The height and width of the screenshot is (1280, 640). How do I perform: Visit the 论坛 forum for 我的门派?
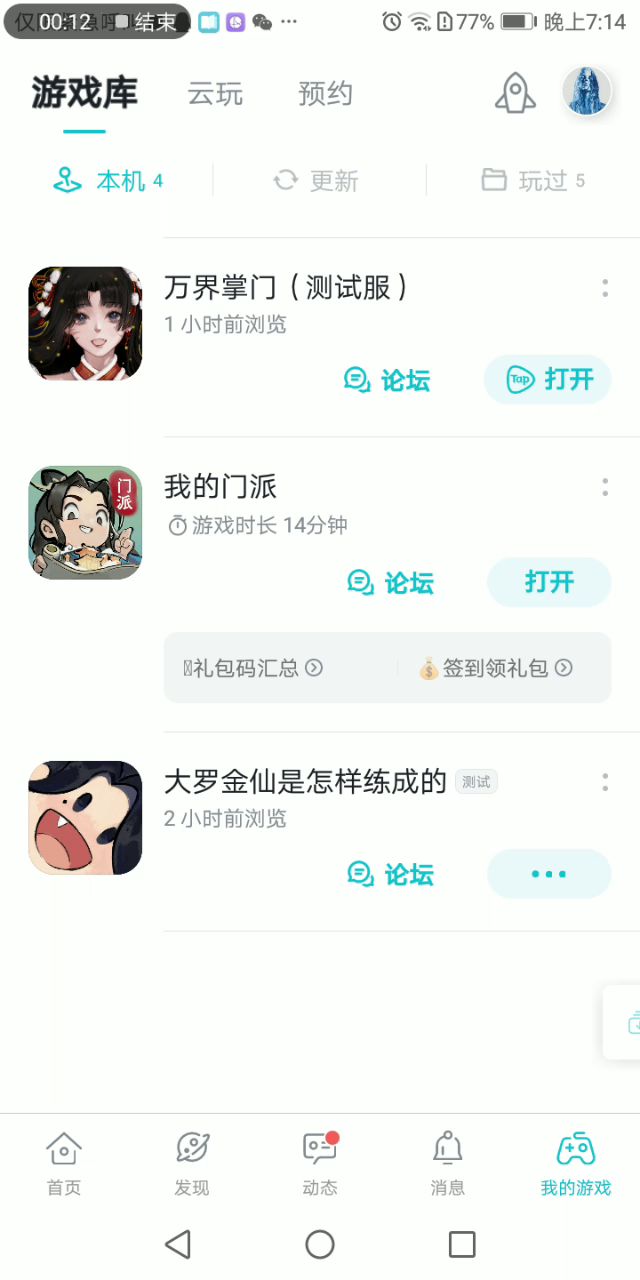tap(390, 583)
